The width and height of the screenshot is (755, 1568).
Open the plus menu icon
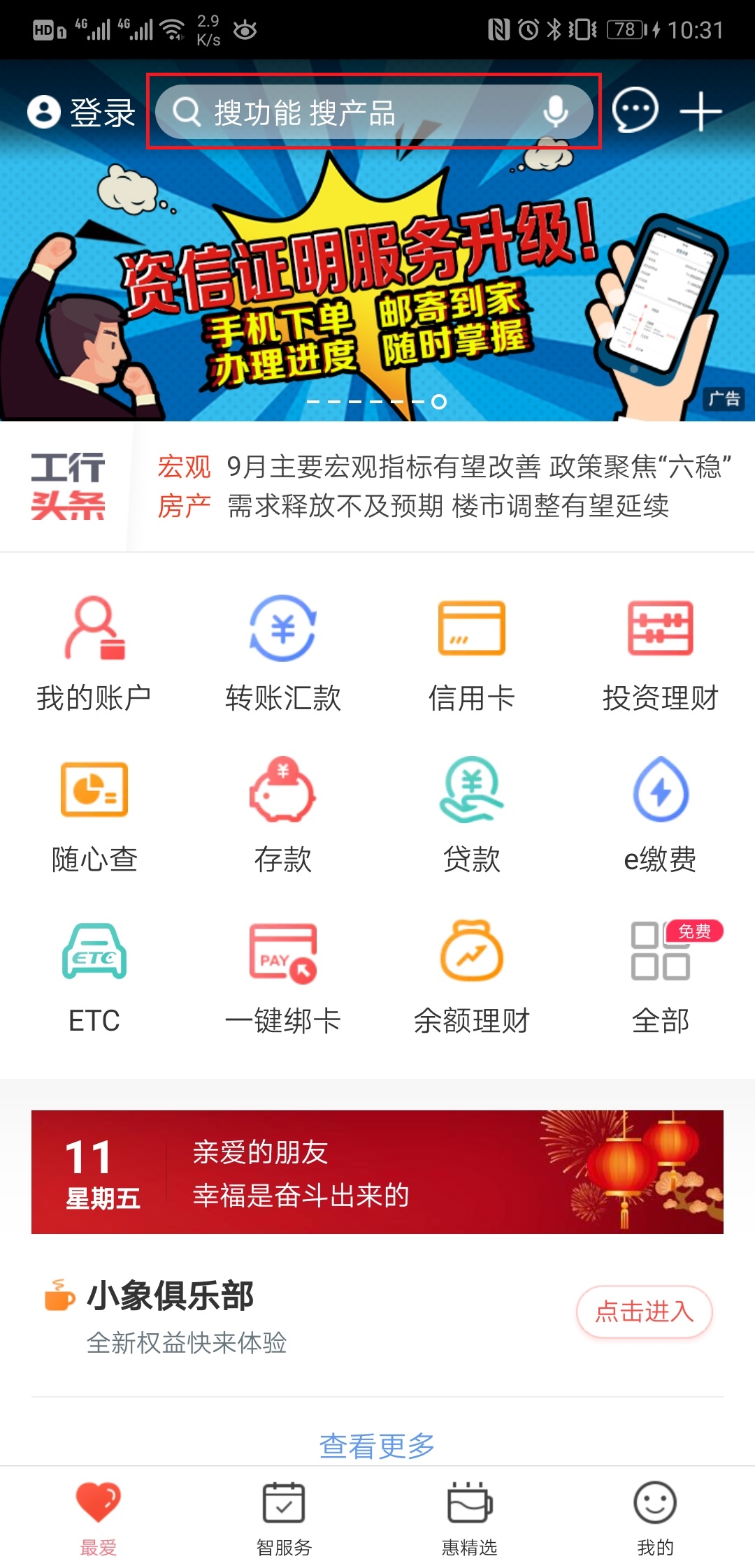(700, 112)
